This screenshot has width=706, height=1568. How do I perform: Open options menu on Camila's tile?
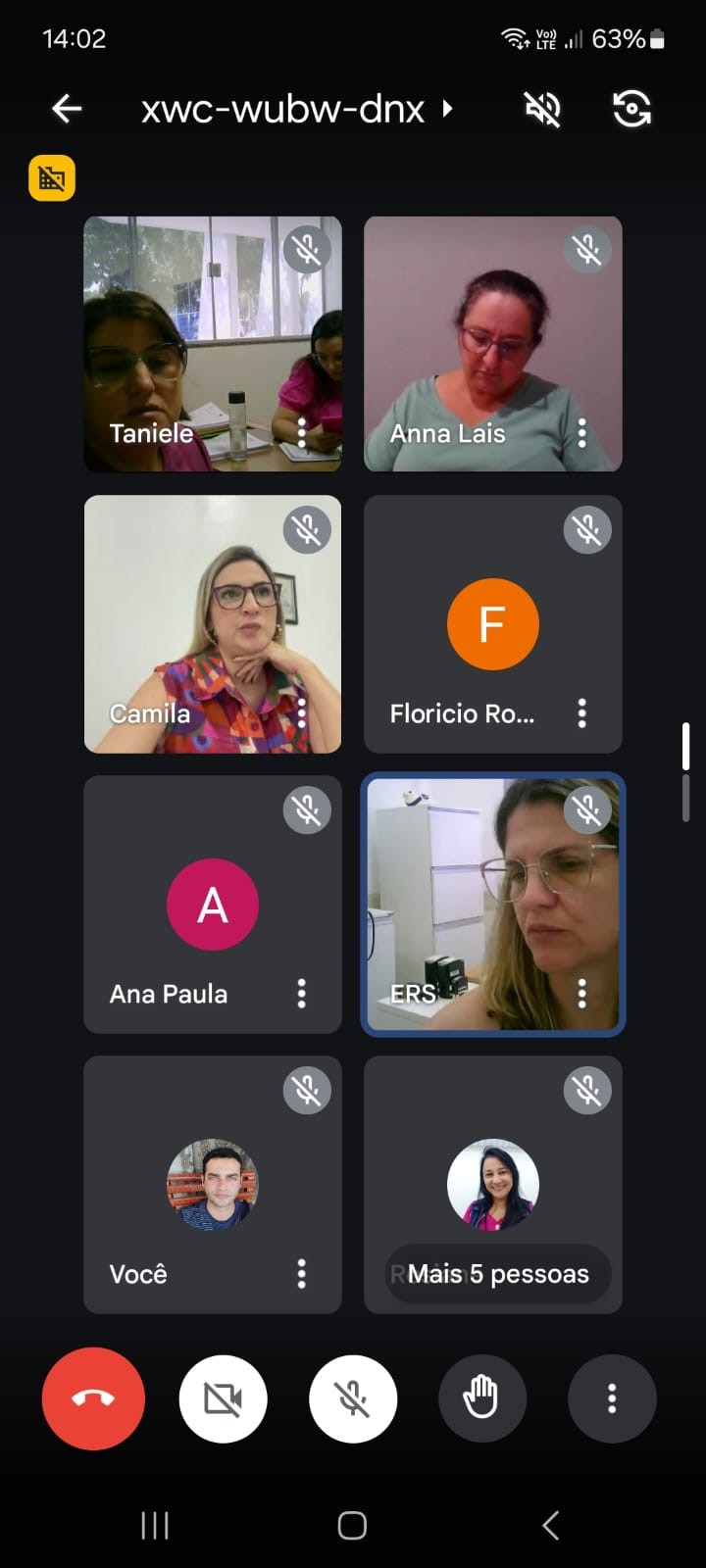(x=302, y=712)
